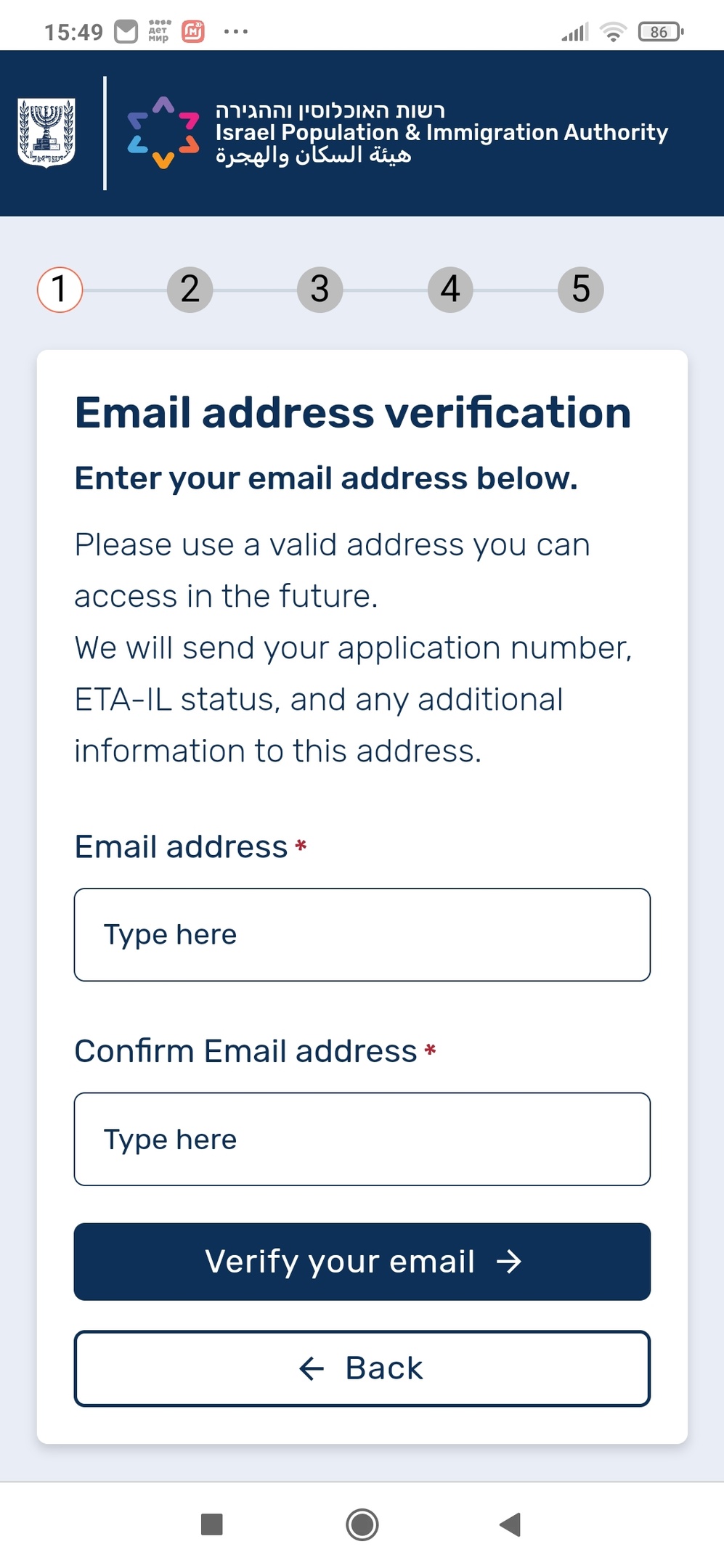Open recent apps with the square button
724x1568 pixels.
(211, 1524)
